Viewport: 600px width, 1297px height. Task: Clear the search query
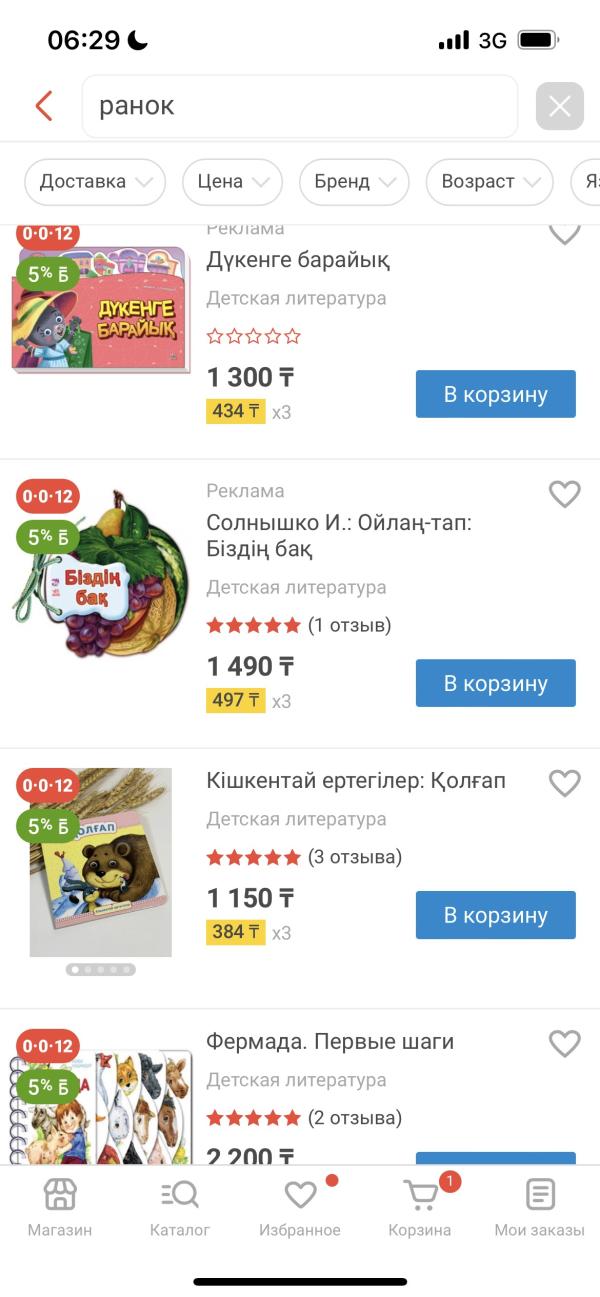coord(559,106)
